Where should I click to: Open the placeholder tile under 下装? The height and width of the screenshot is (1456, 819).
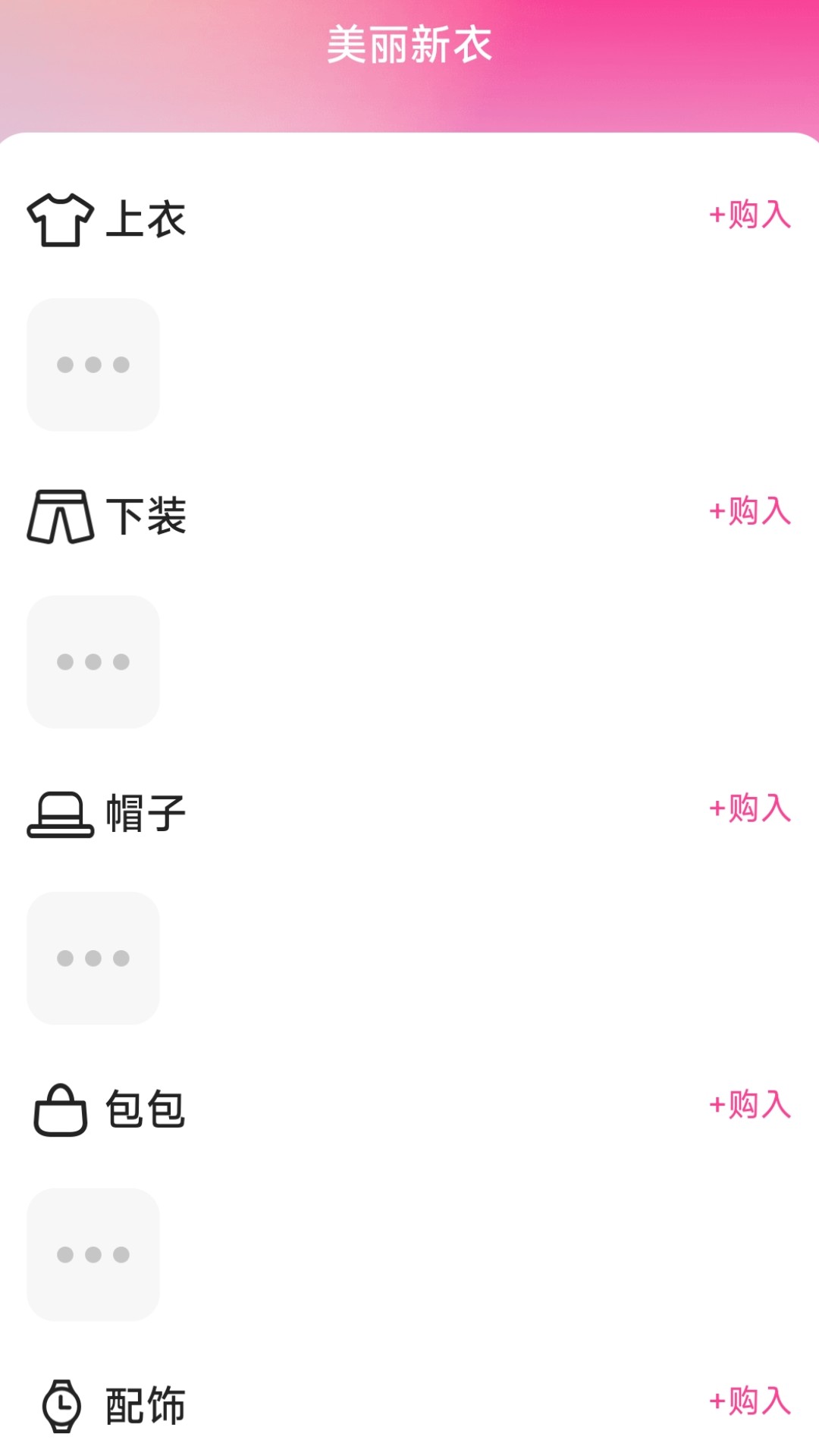93,662
